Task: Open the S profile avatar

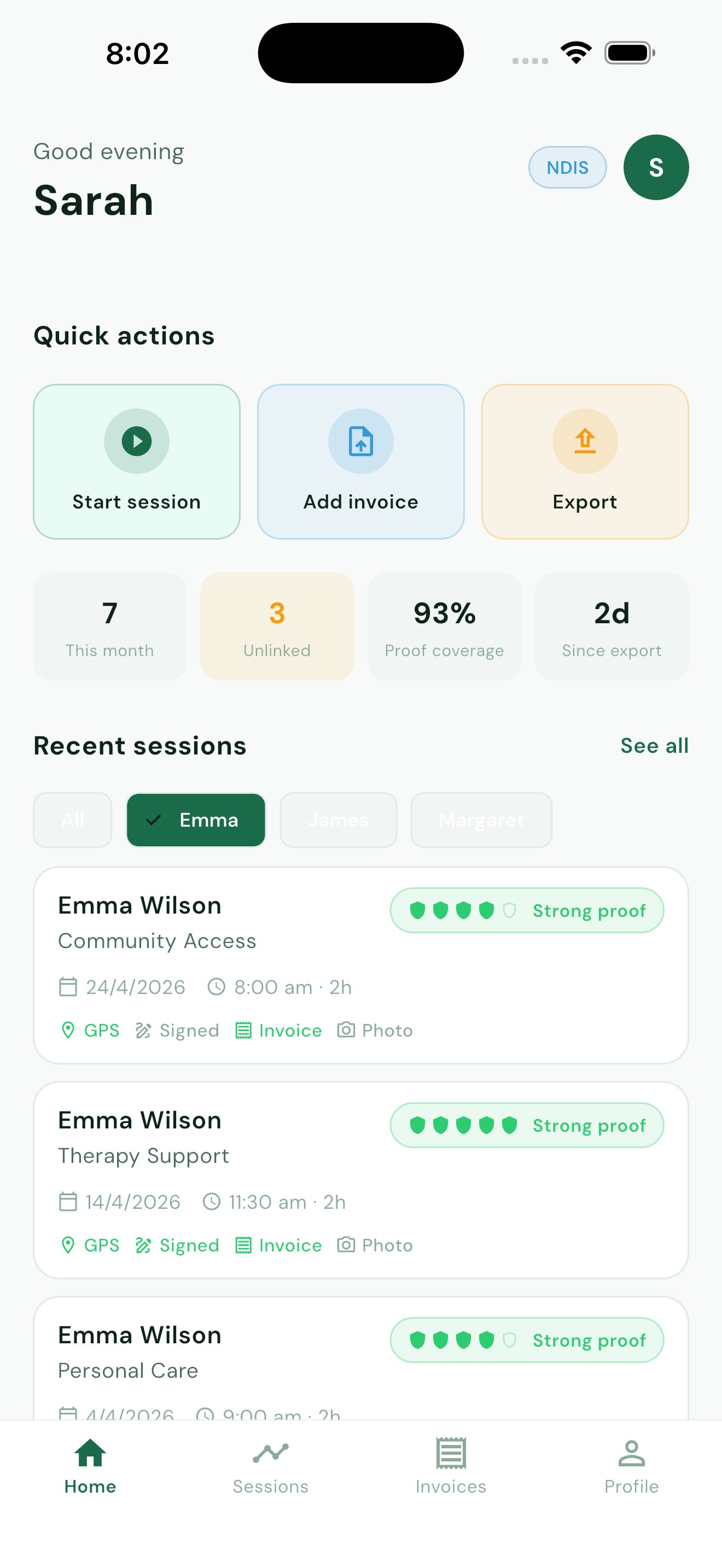Action: [x=656, y=167]
